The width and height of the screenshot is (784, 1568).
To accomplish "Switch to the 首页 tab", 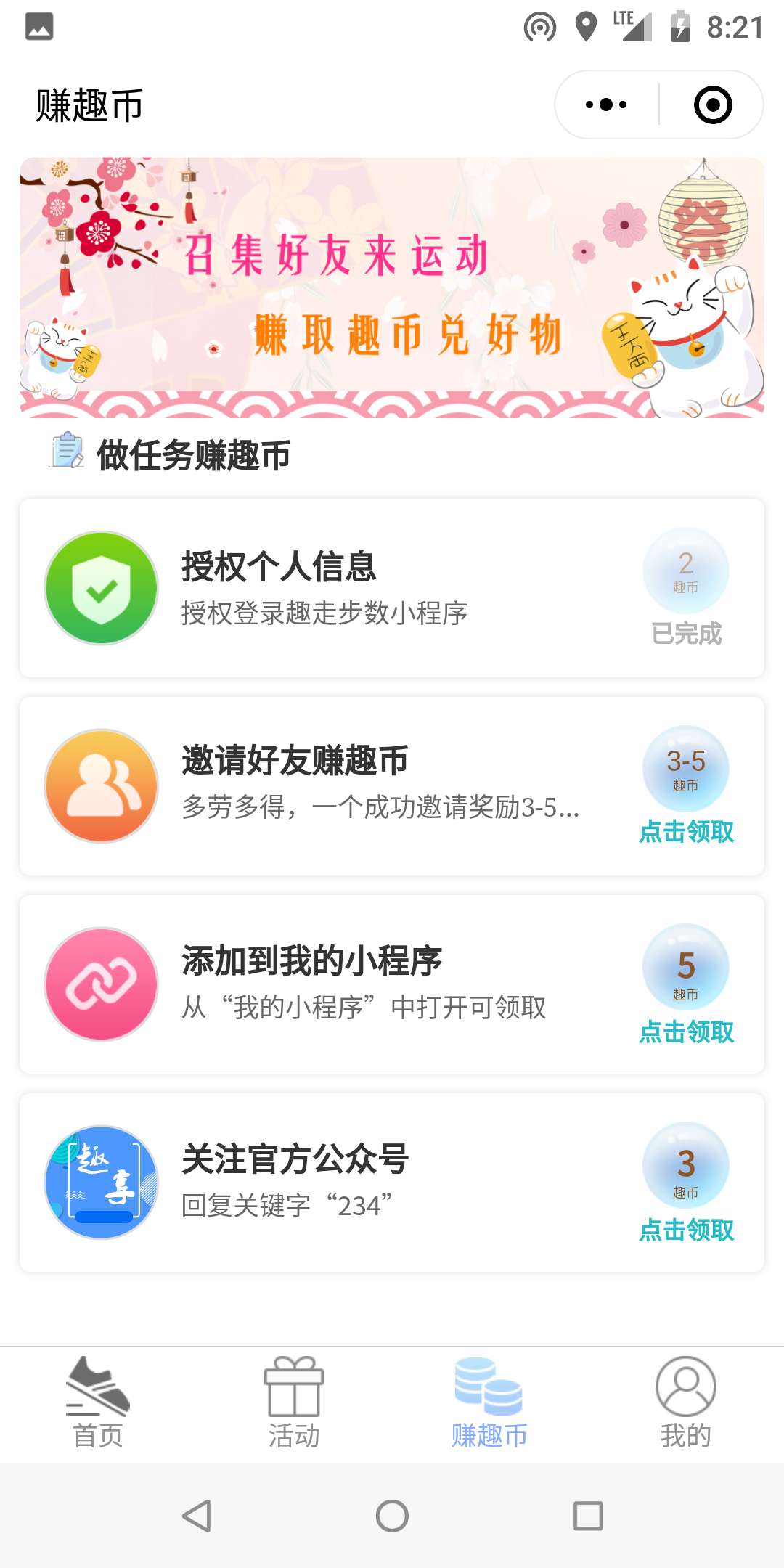I will pos(98,1403).
